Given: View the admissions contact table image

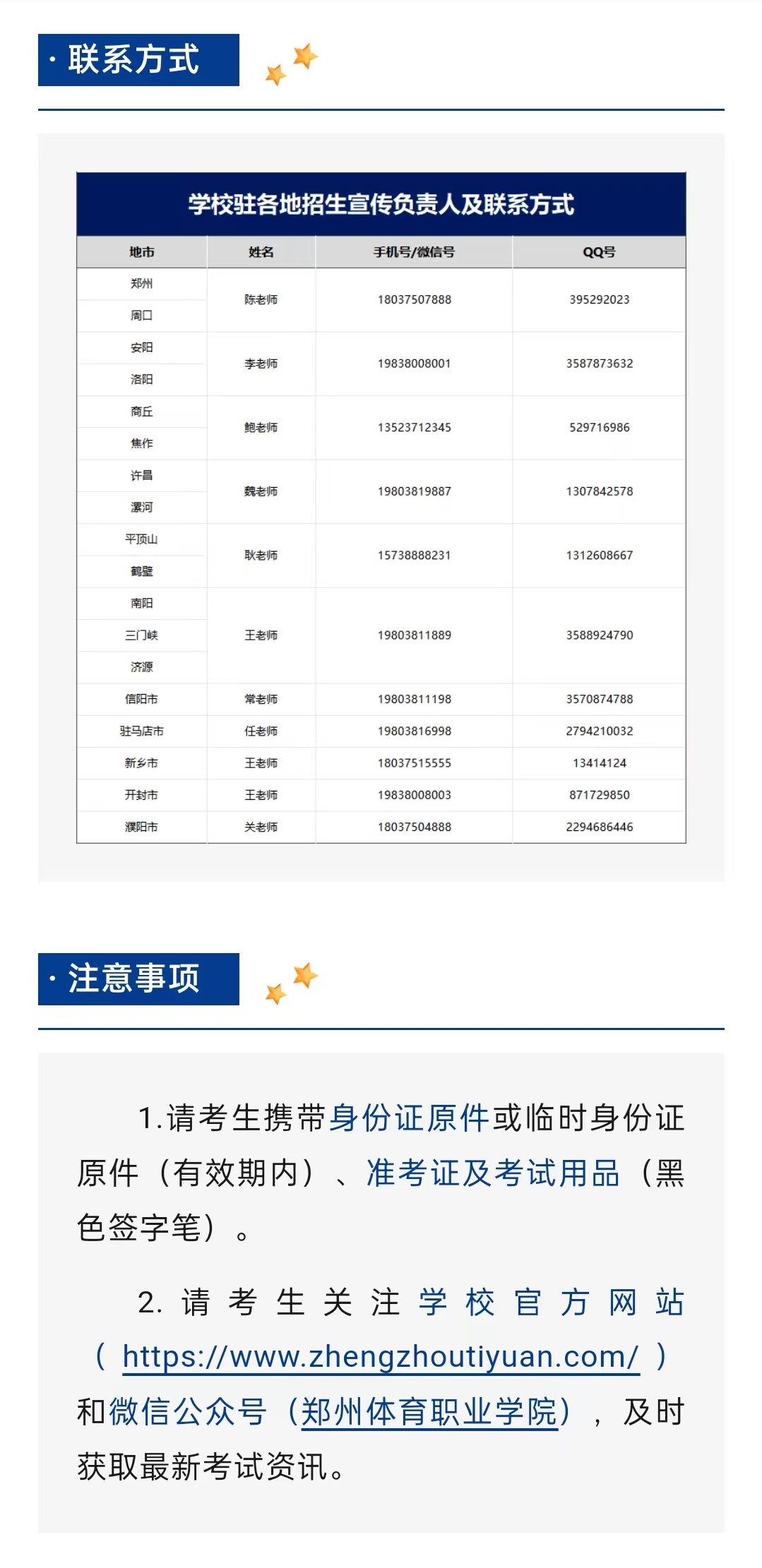Looking at the screenshot, I should click(381, 508).
